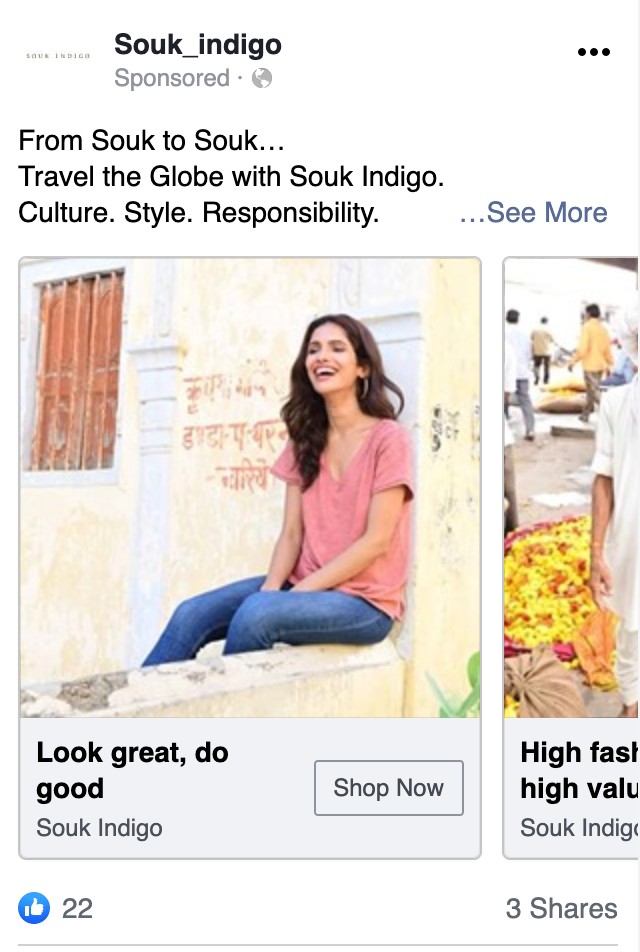This screenshot has height=952, width=640.
Task: Open the three-dot post options menu
Action: tap(593, 53)
